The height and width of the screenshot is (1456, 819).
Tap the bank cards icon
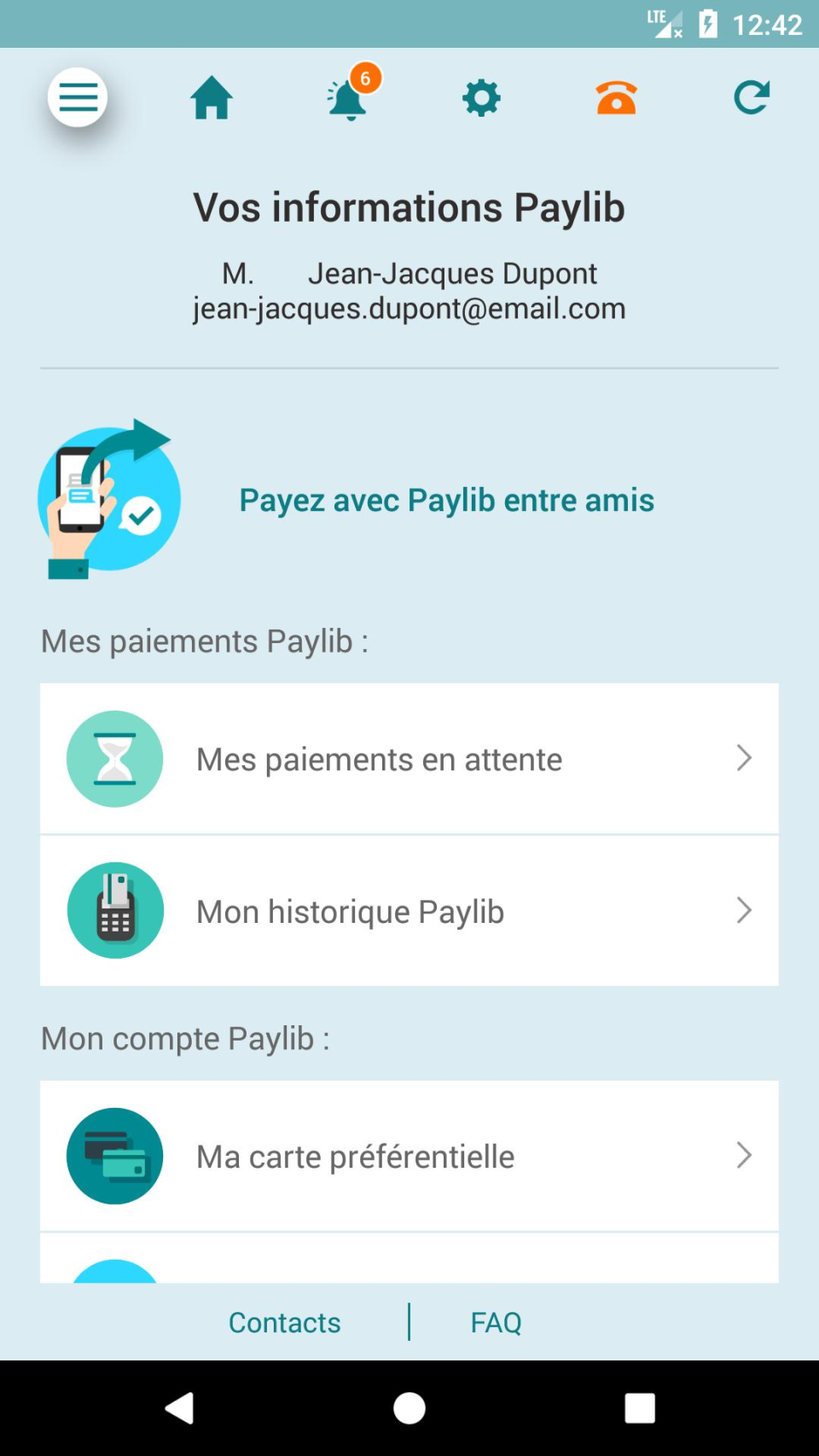tap(115, 1156)
